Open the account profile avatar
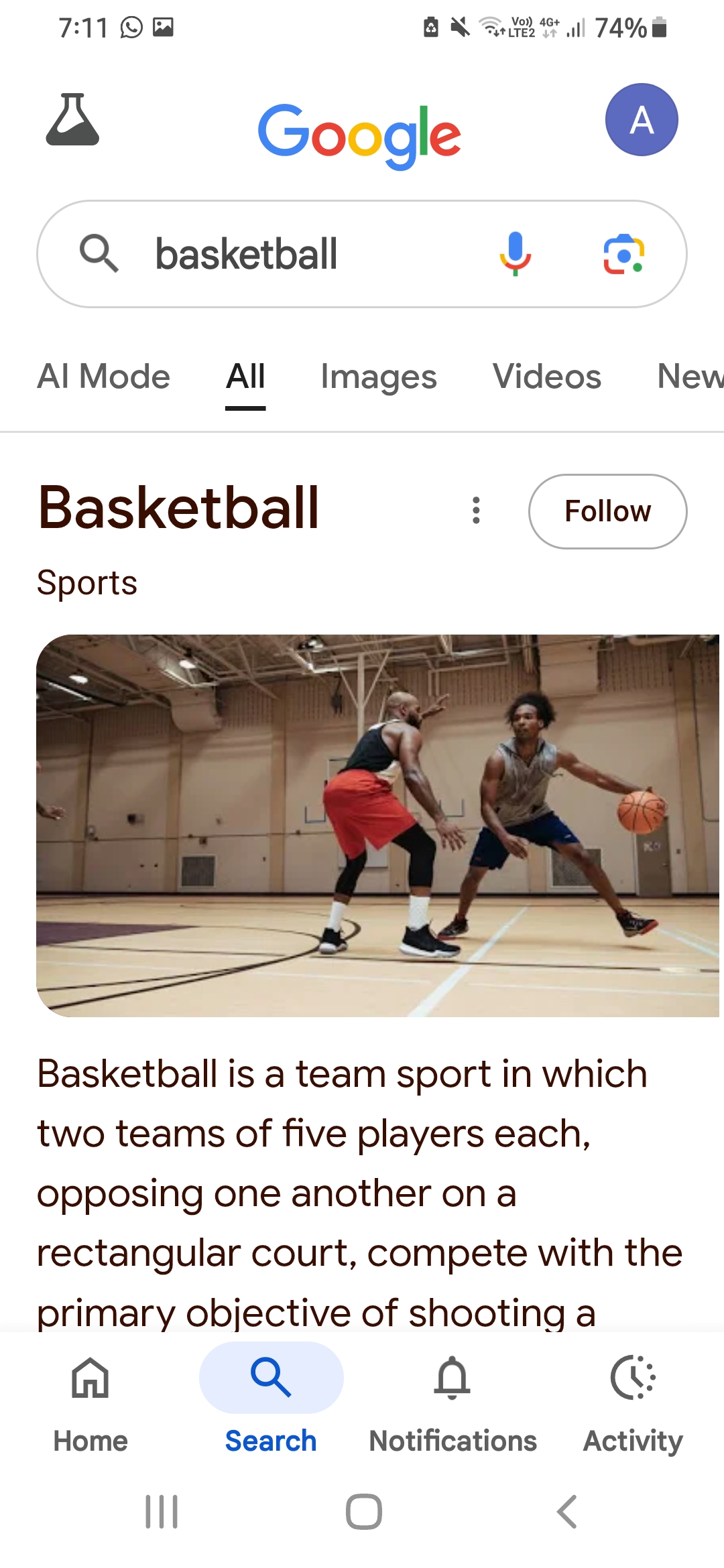724x1568 pixels. 642,120
